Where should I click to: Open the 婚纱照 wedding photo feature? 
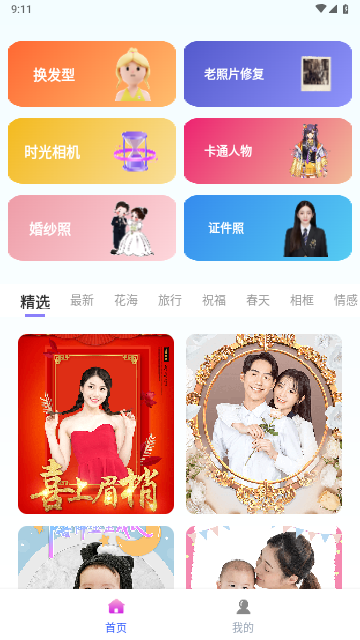pyautogui.click(x=92, y=228)
